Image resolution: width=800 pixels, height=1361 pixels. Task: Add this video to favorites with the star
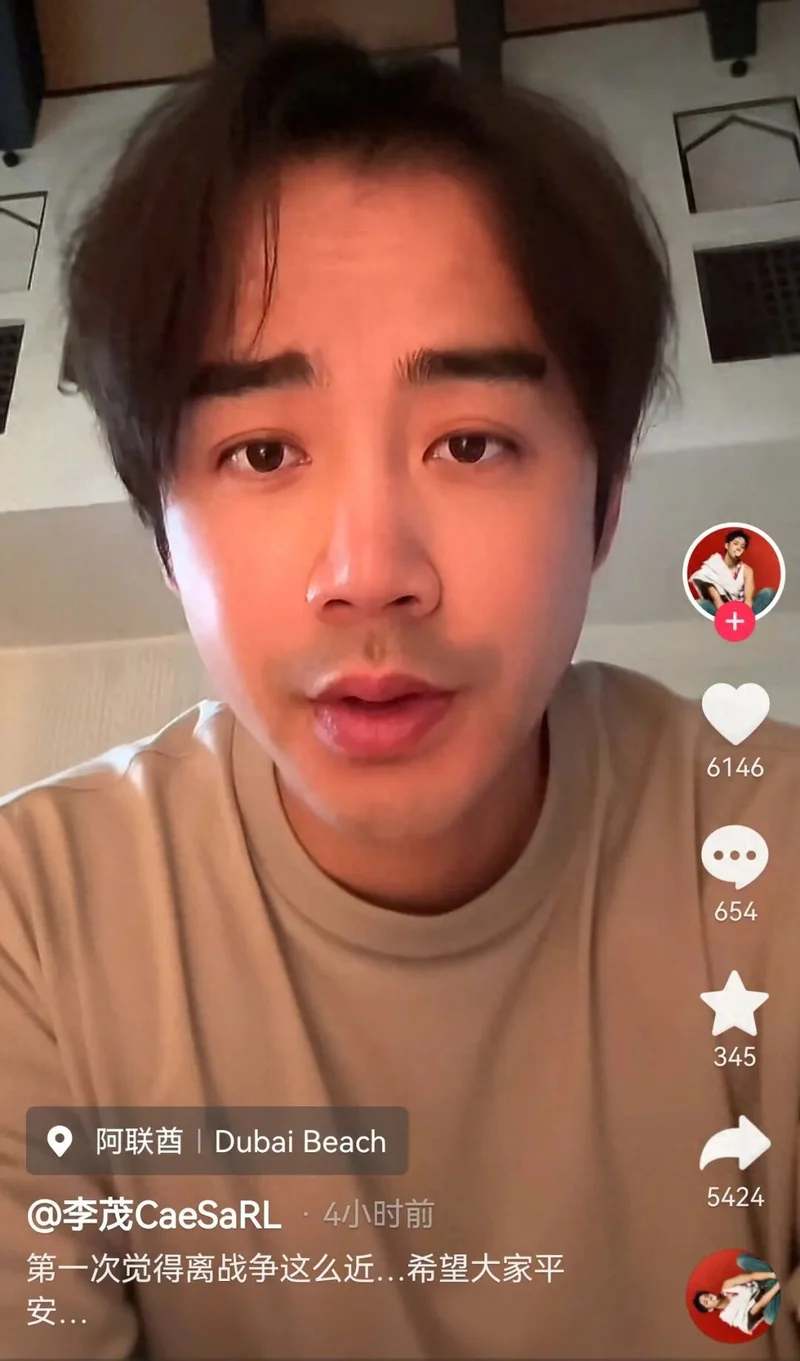click(735, 1003)
